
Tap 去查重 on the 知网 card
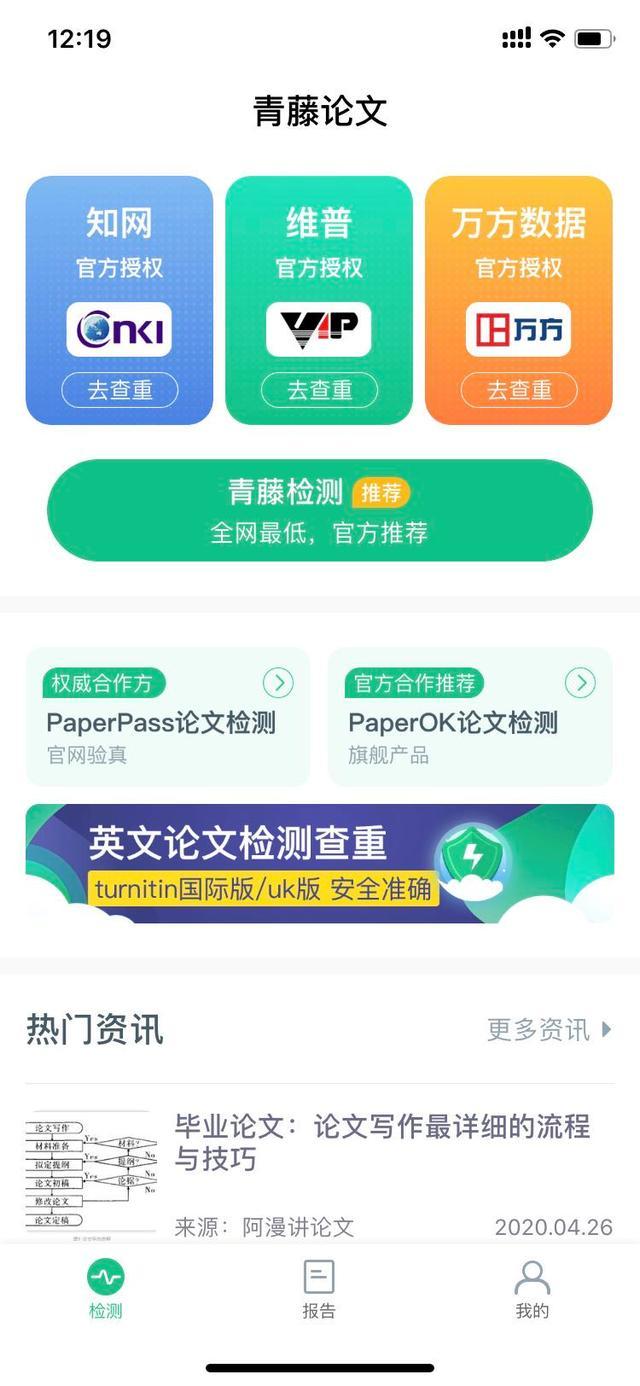coord(120,390)
